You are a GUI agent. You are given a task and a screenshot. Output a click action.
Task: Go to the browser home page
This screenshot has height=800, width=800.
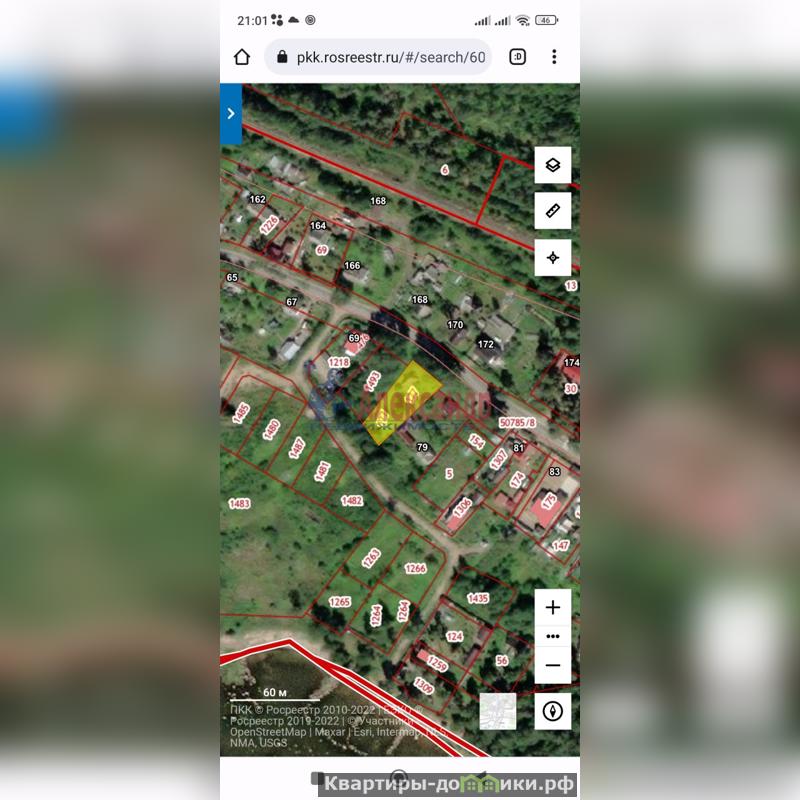click(x=241, y=57)
